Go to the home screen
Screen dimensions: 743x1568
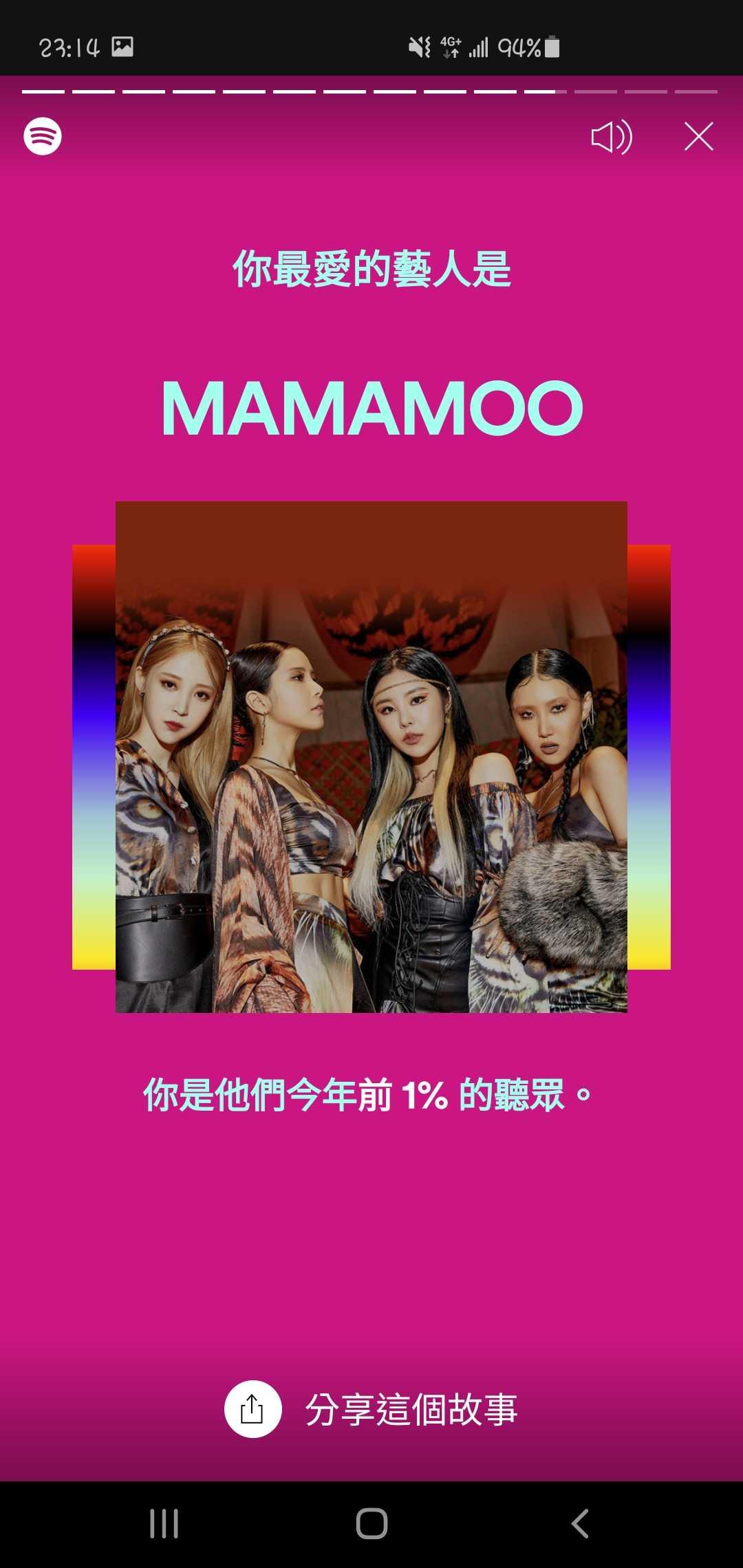(371, 1523)
